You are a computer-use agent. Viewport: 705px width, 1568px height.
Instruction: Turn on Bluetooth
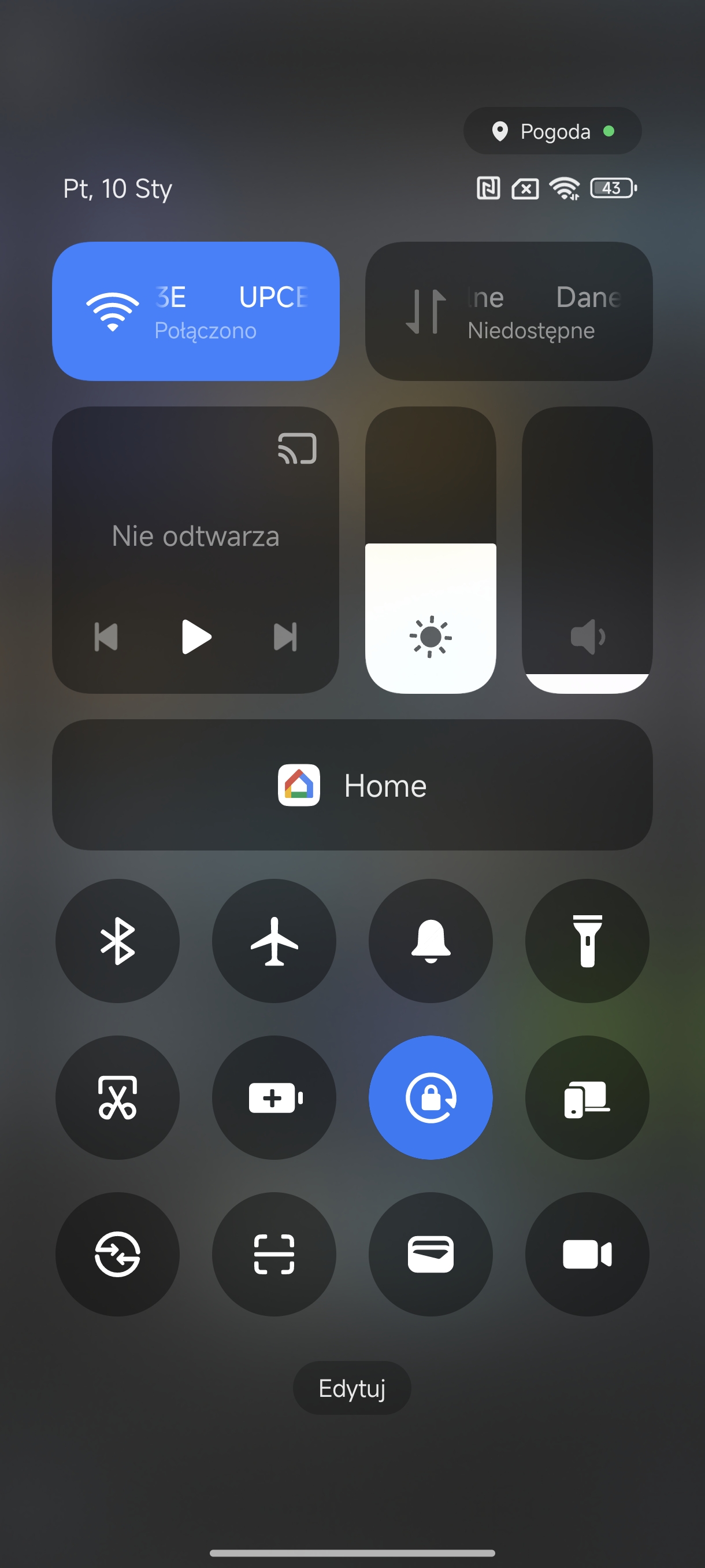click(117, 941)
